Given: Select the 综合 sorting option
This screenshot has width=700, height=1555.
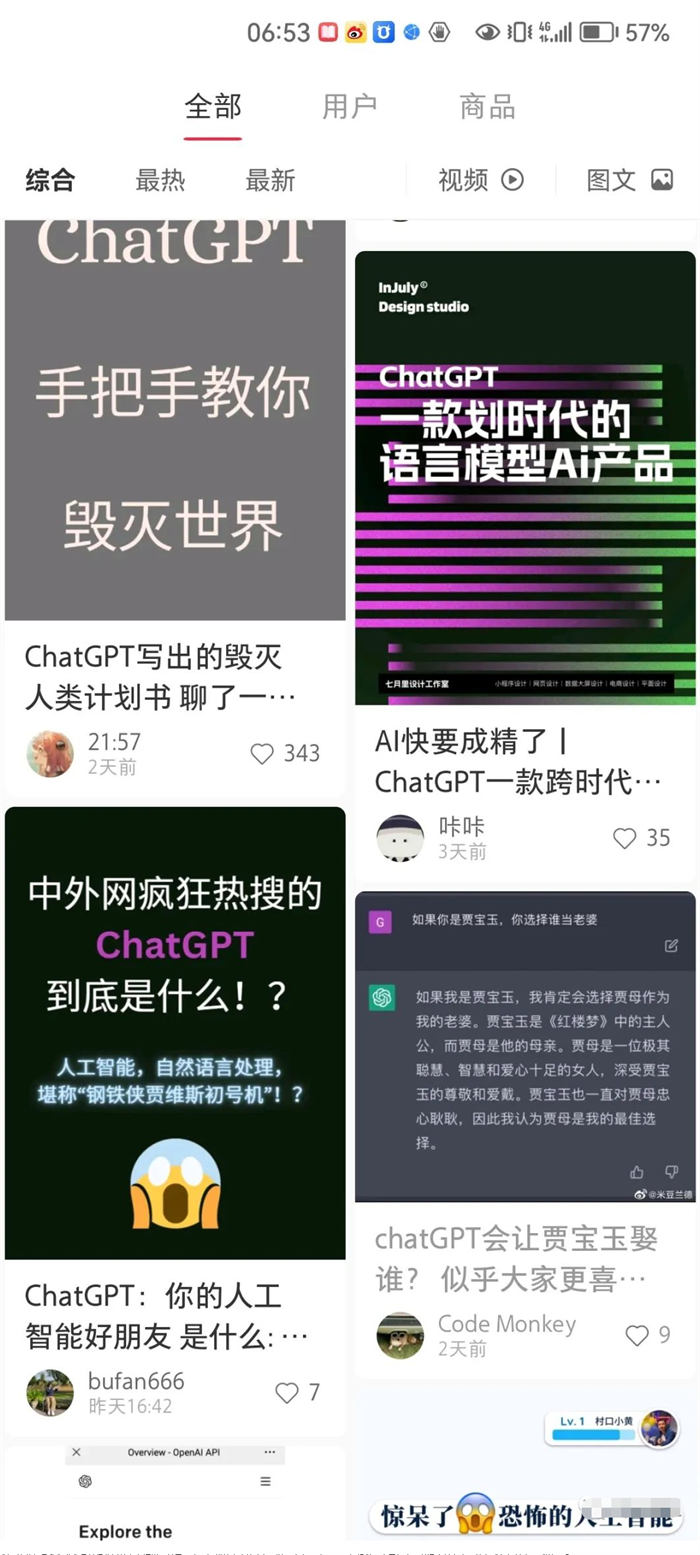Looking at the screenshot, I should pyautogui.click(x=50, y=180).
